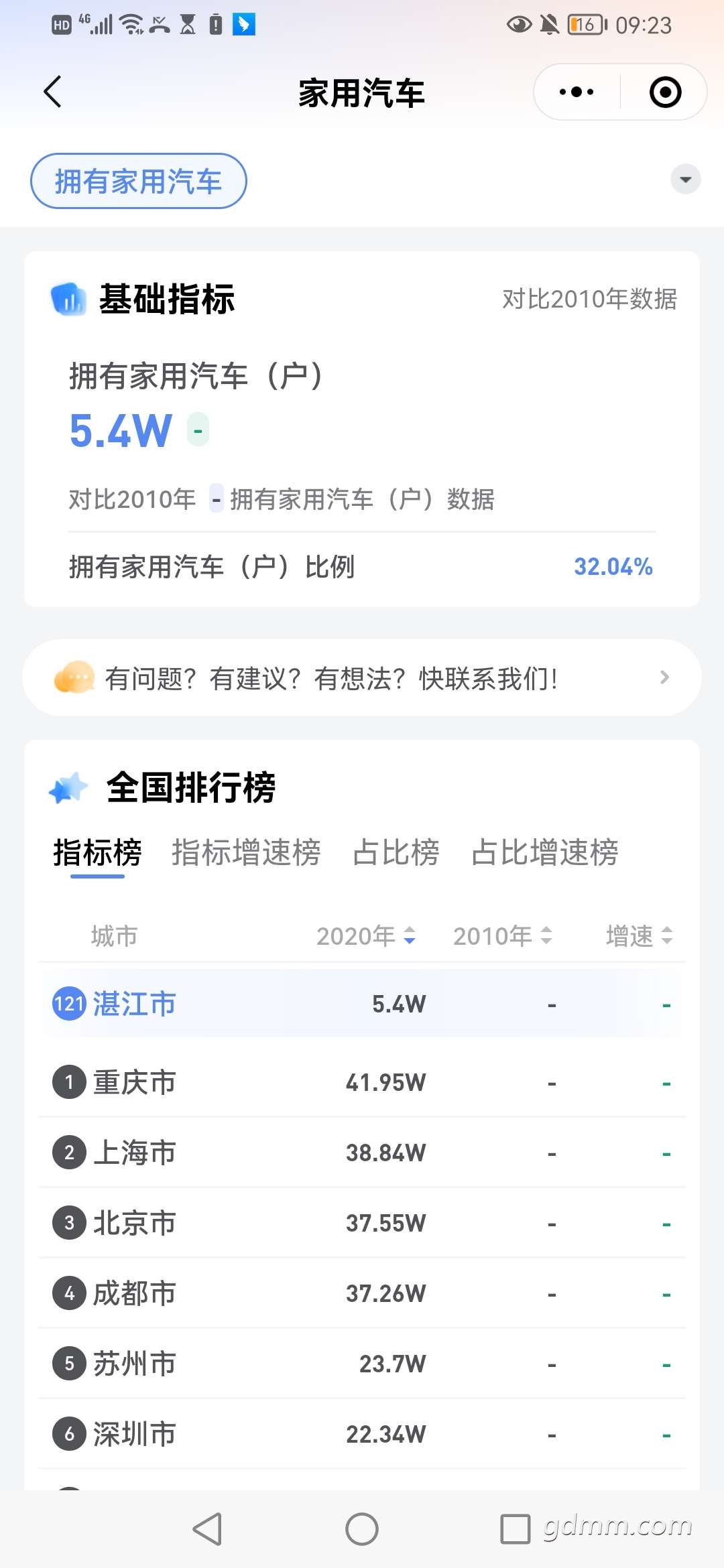The height and width of the screenshot is (1568, 724).
Task: Select the 拥有家用汽车 chip
Action: tap(139, 181)
